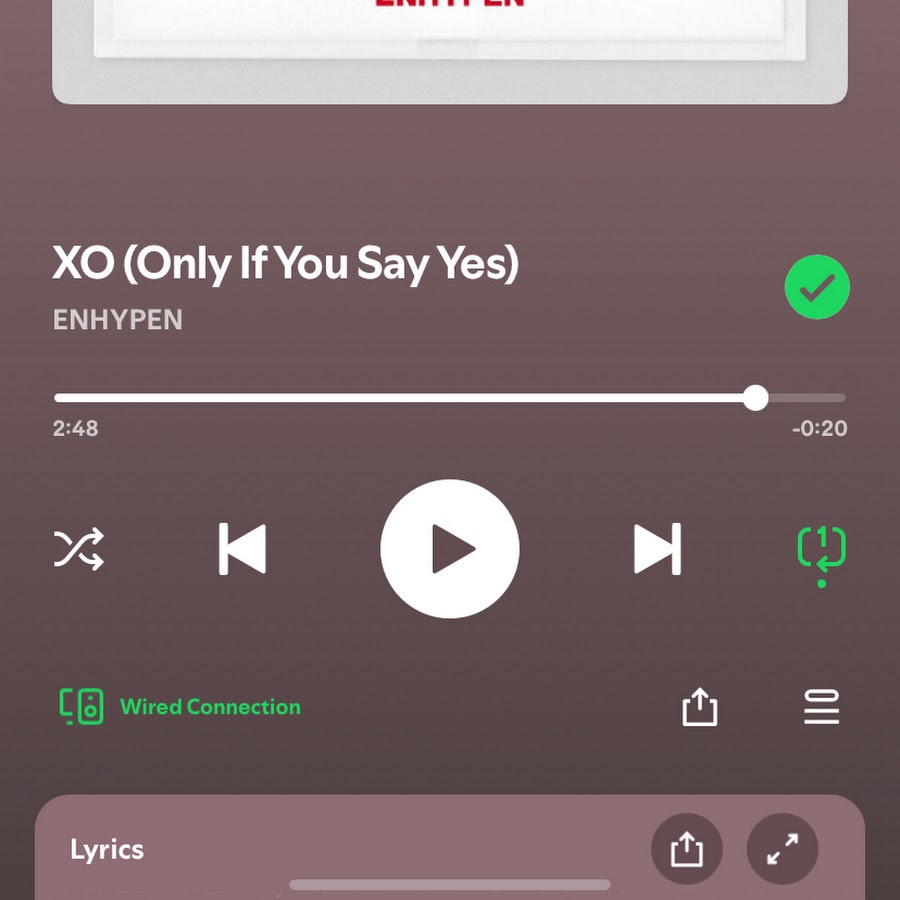The height and width of the screenshot is (900, 900).
Task: Turn off repeat-one mode
Action: tap(821, 550)
